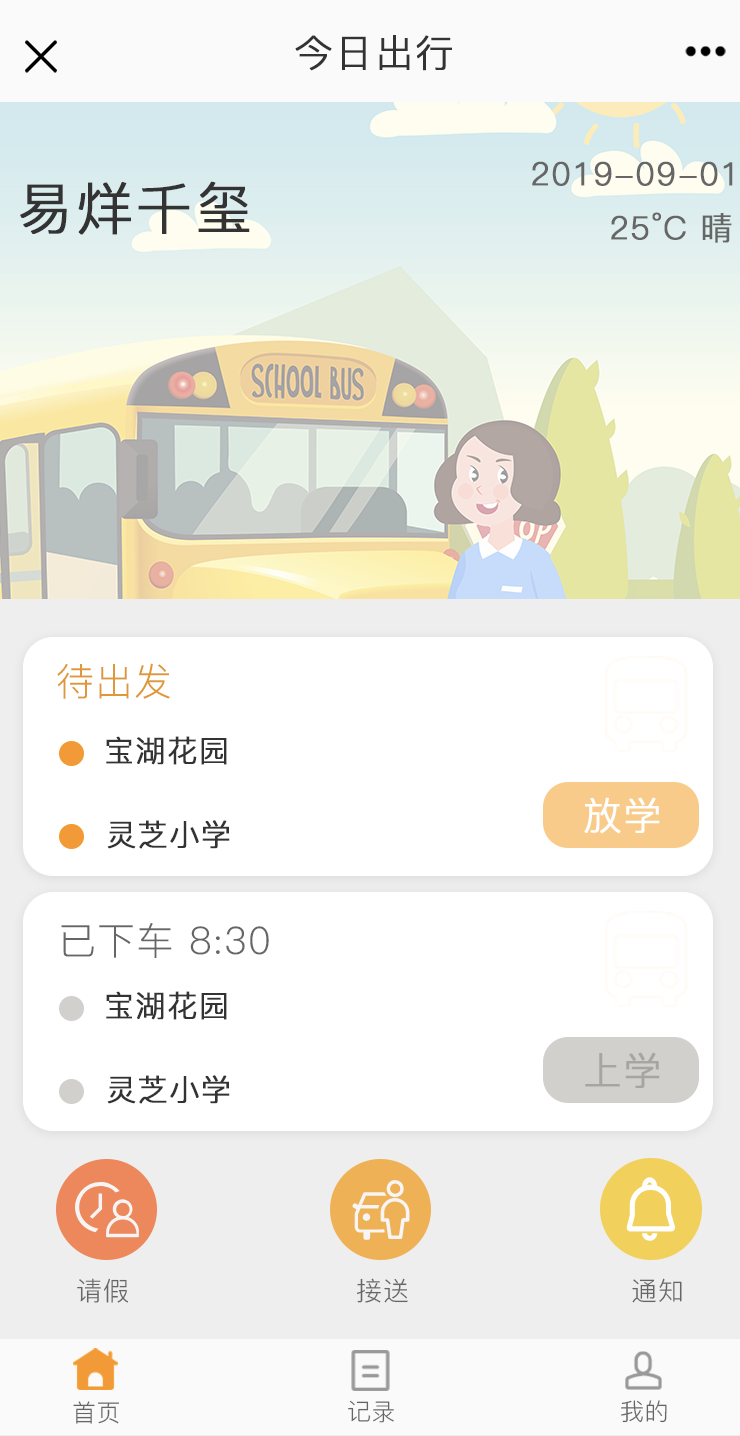The image size is (740, 1436).
Task: Open the 已下车 8:30 trip card
Action: pyautogui.click(x=368, y=1012)
